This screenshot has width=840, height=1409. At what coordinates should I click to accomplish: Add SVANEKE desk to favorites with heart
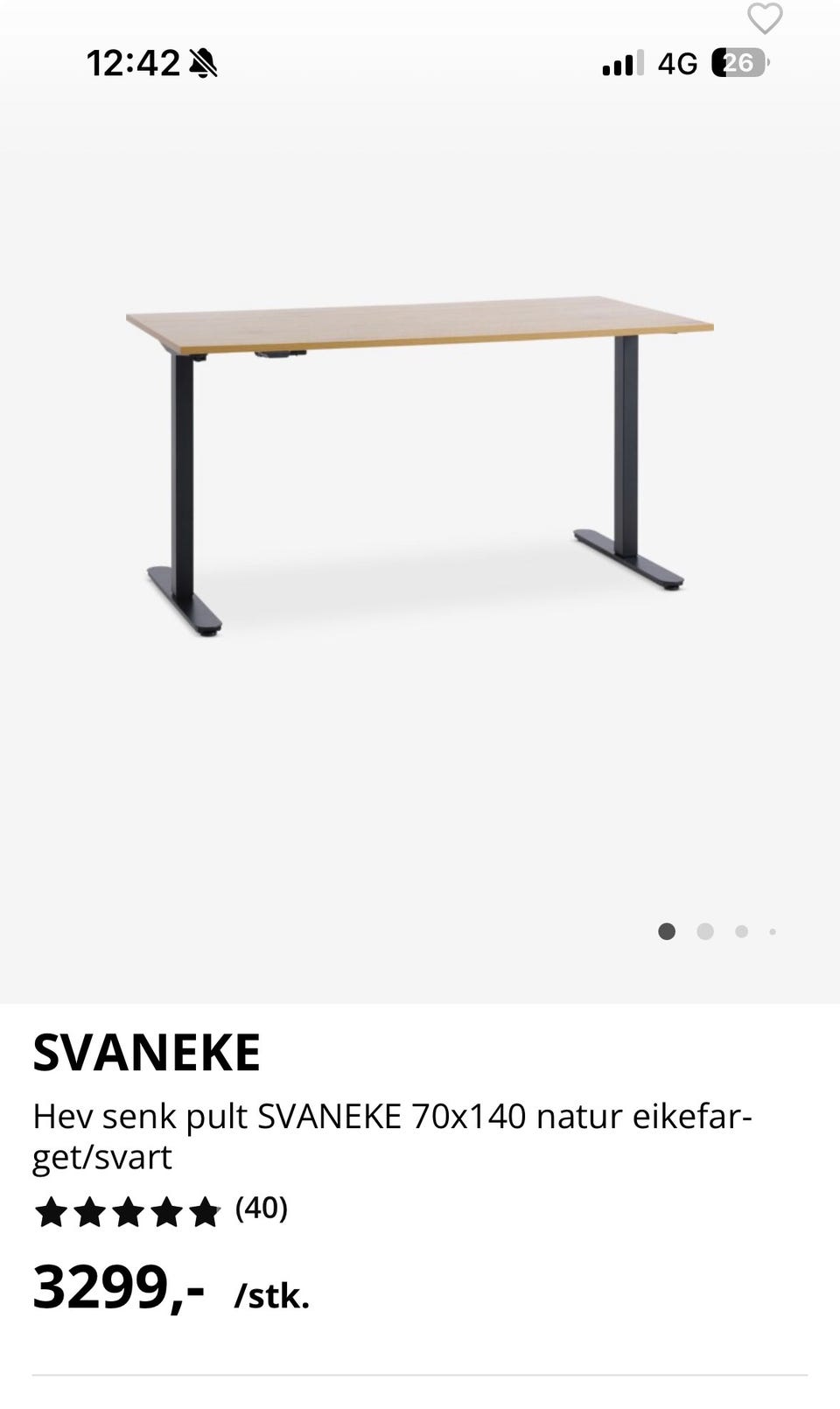[764, 18]
